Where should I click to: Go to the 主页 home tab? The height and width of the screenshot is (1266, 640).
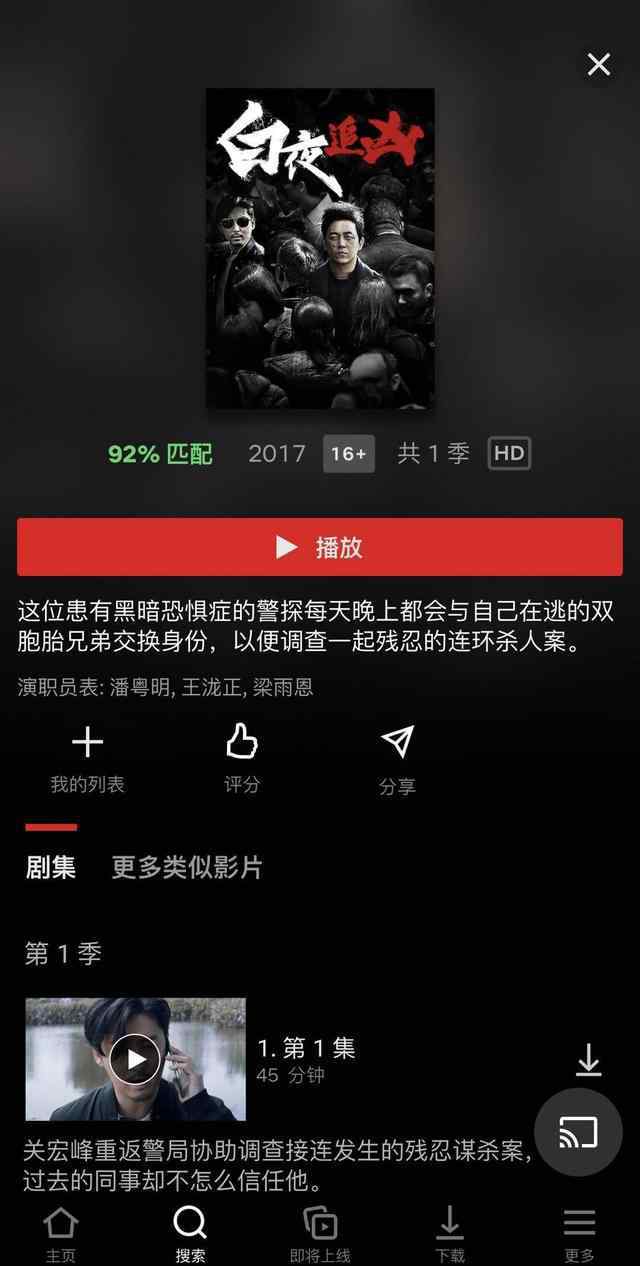point(61,1234)
